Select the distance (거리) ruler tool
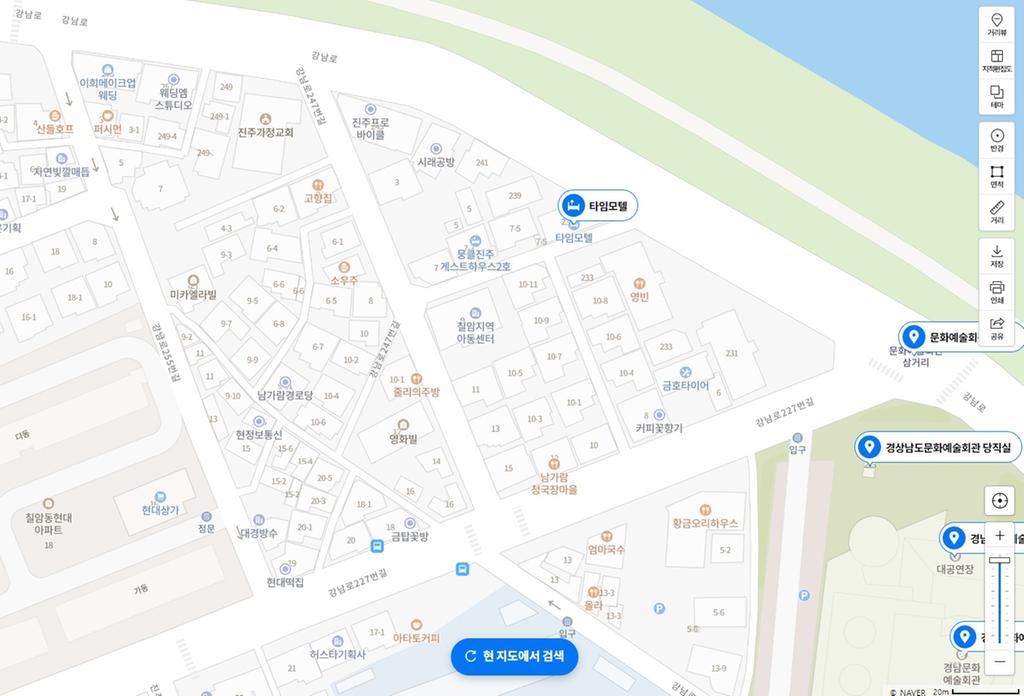 click(996, 212)
